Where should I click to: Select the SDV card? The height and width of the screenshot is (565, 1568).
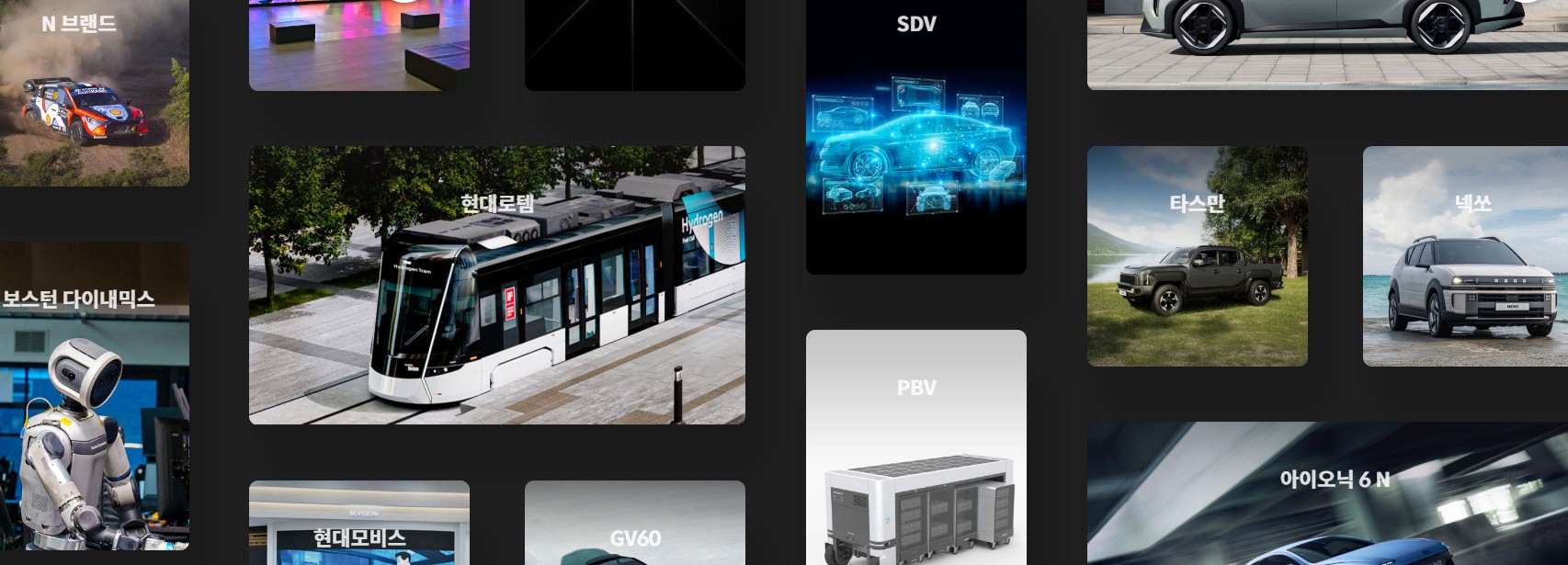coord(915,138)
